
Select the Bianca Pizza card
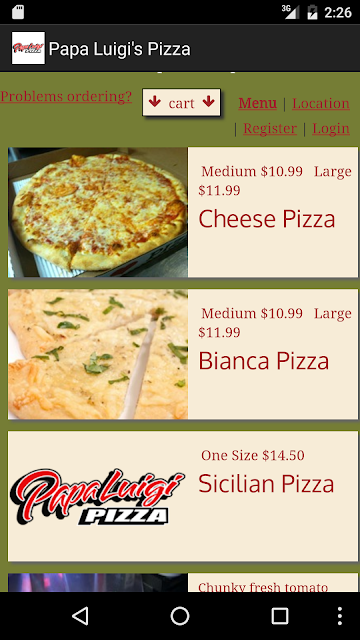click(x=183, y=354)
